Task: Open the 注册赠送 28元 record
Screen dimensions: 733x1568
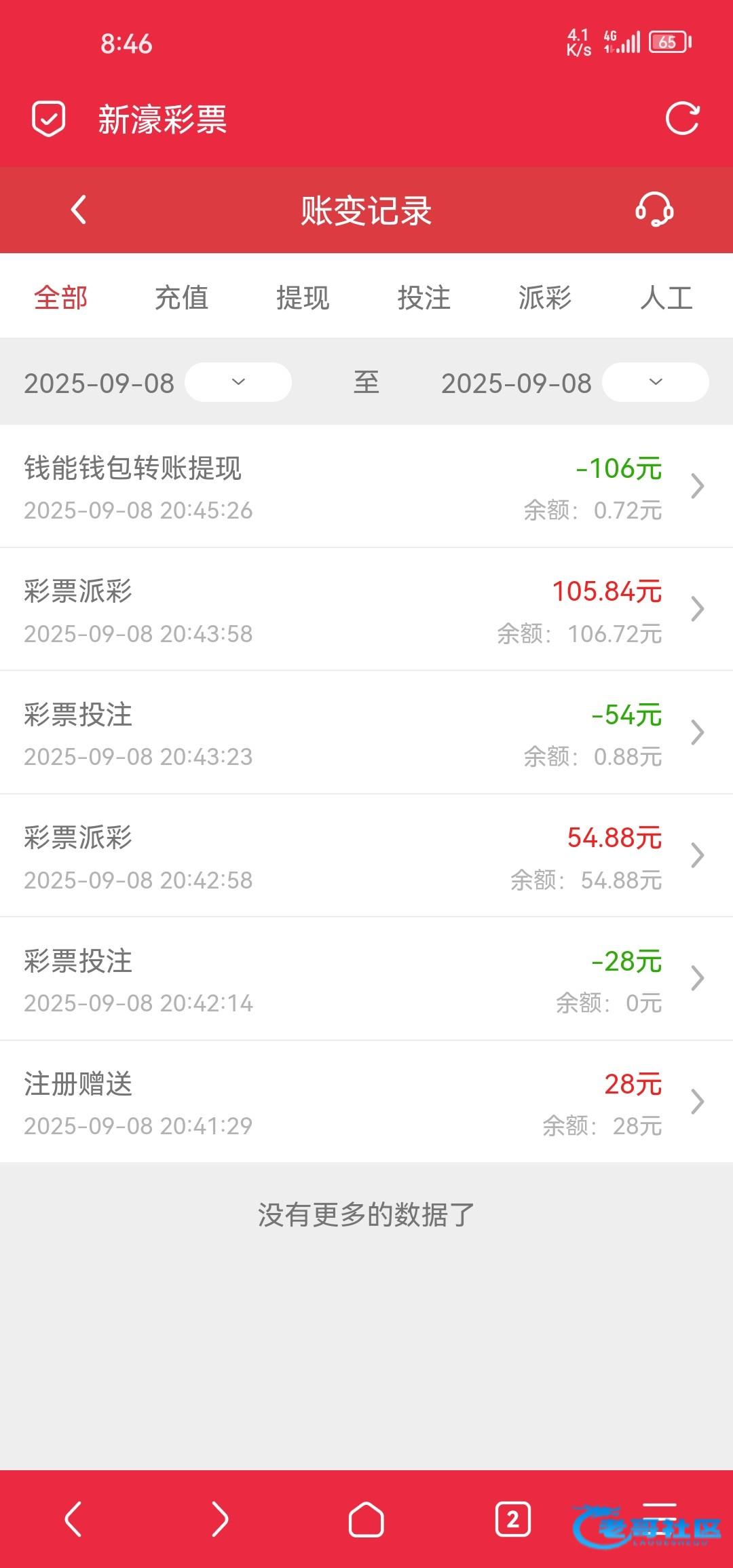Action: click(366, 1102)
